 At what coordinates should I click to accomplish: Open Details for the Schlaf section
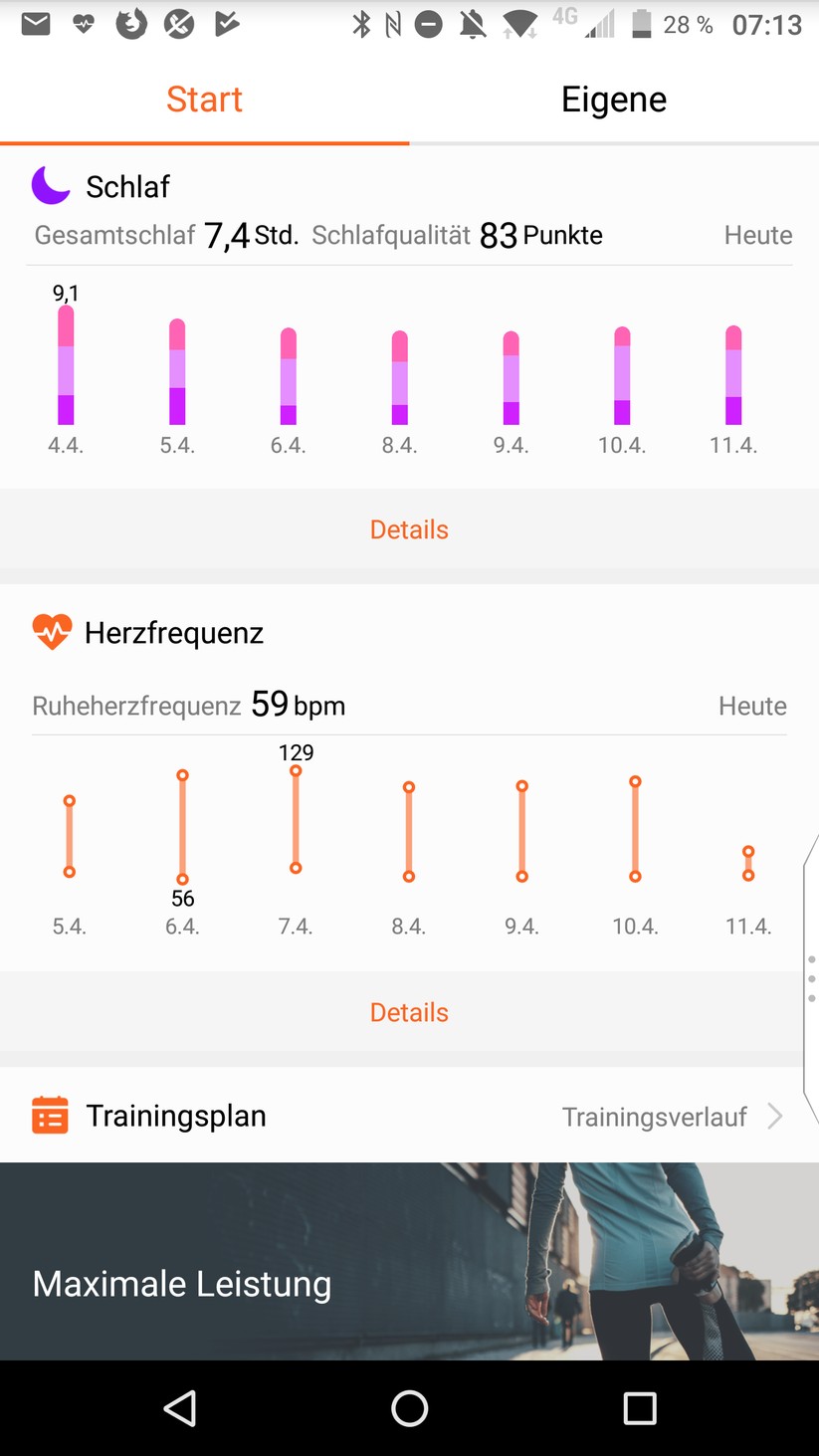(x=409, y=529)
